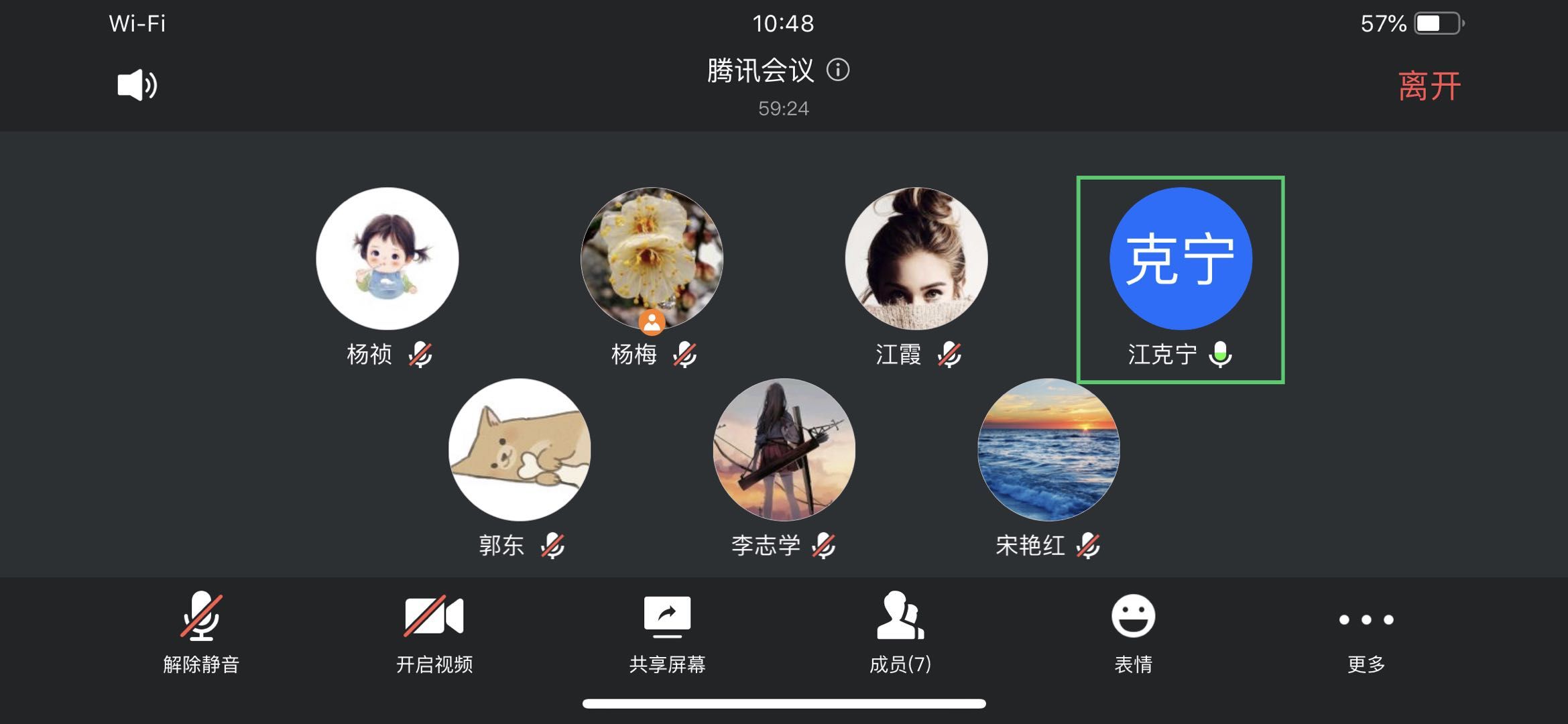Viewport: 1568px width, 724px height.
Task: Open meeting info next to 腾讯会议
Action: [x=838, y=70]
